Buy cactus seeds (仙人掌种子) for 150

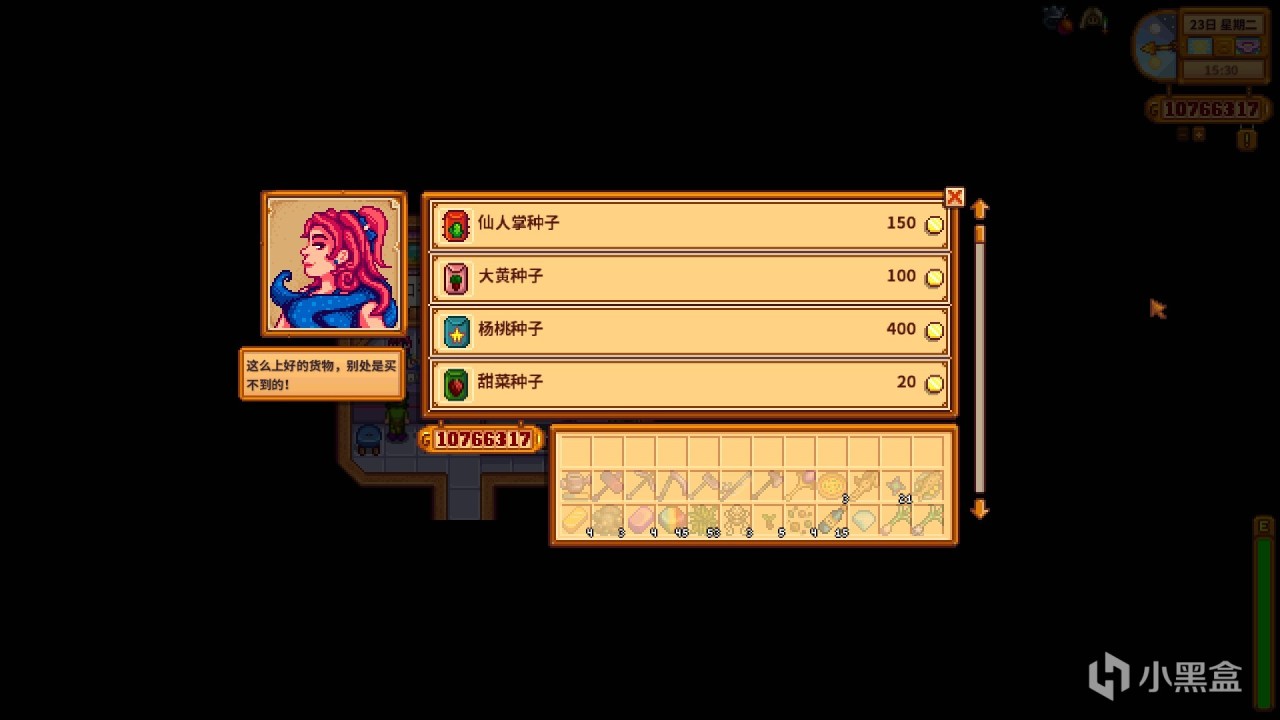(x=689, y=224)
